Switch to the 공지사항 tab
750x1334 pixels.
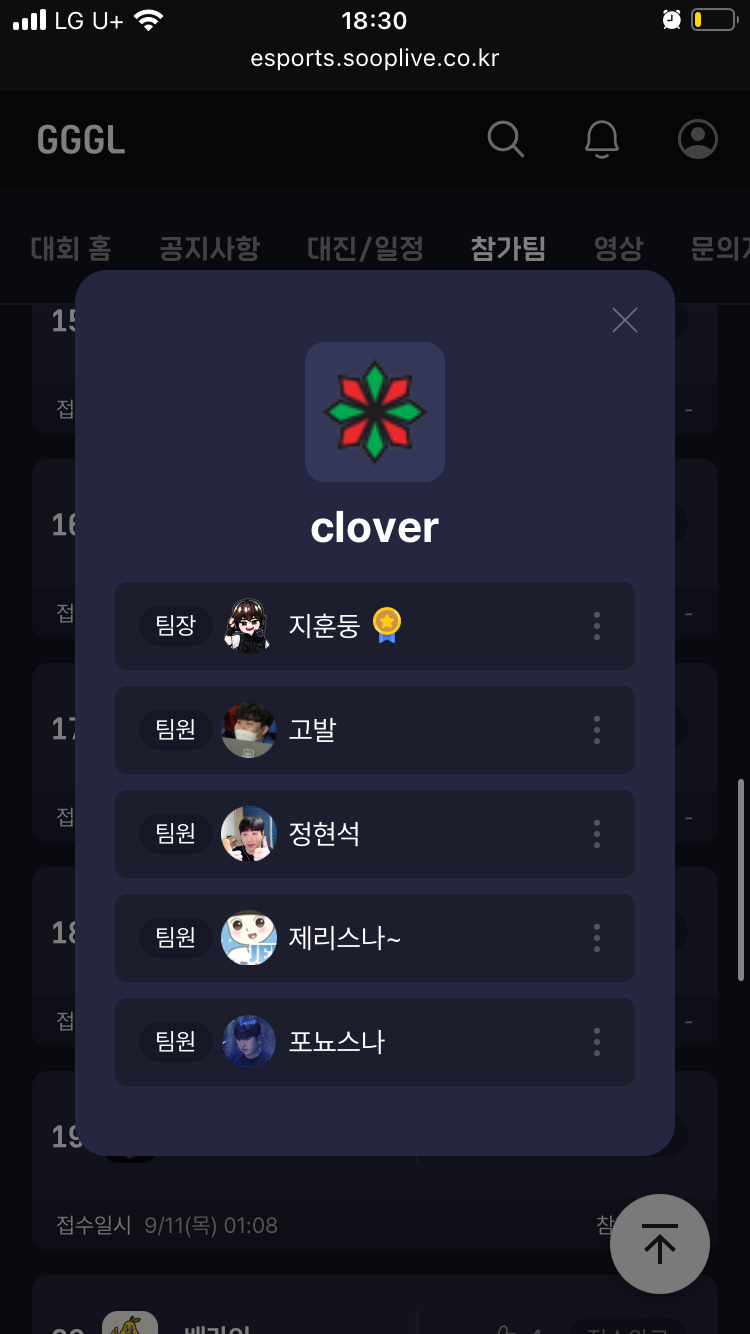pos(209,248)
